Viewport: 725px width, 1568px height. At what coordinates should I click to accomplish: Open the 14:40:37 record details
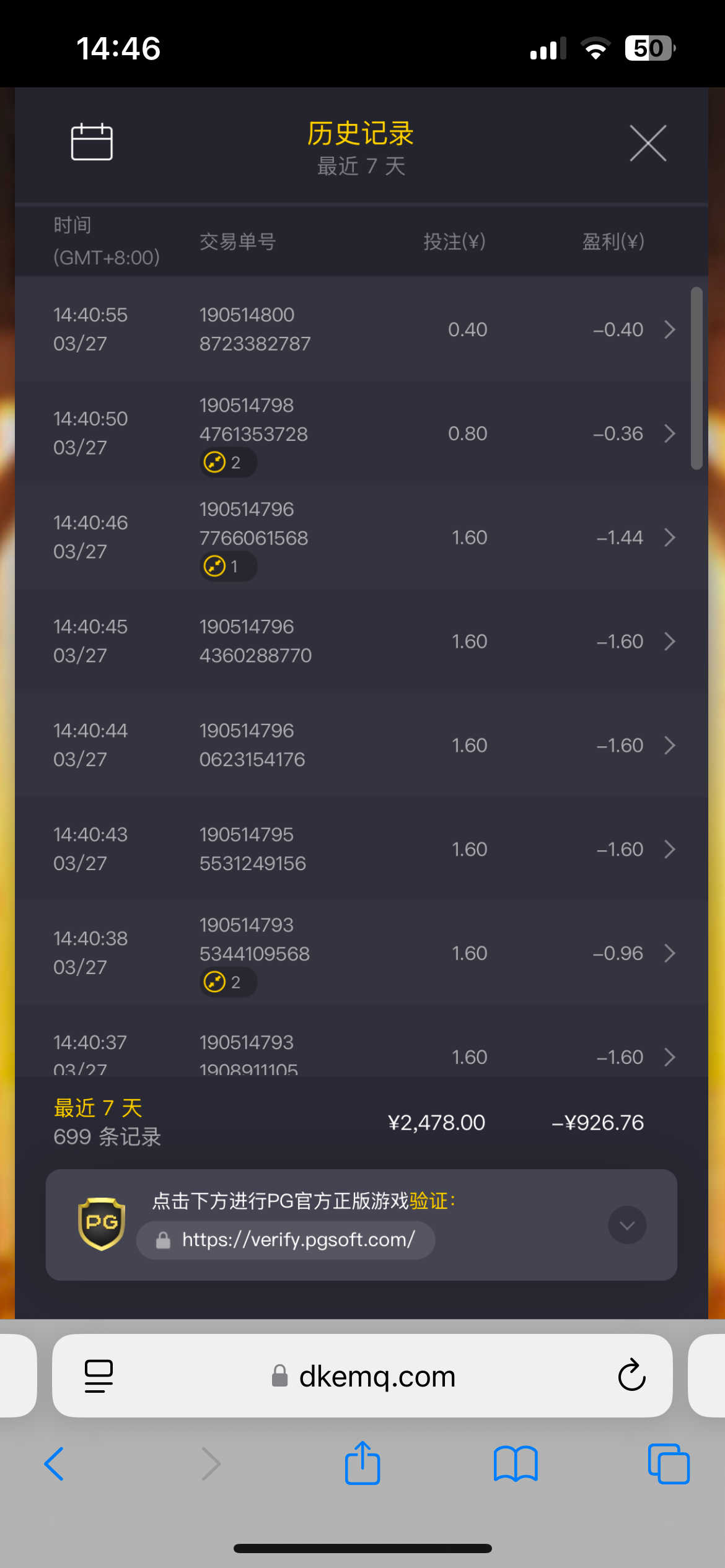[361, 1041]
